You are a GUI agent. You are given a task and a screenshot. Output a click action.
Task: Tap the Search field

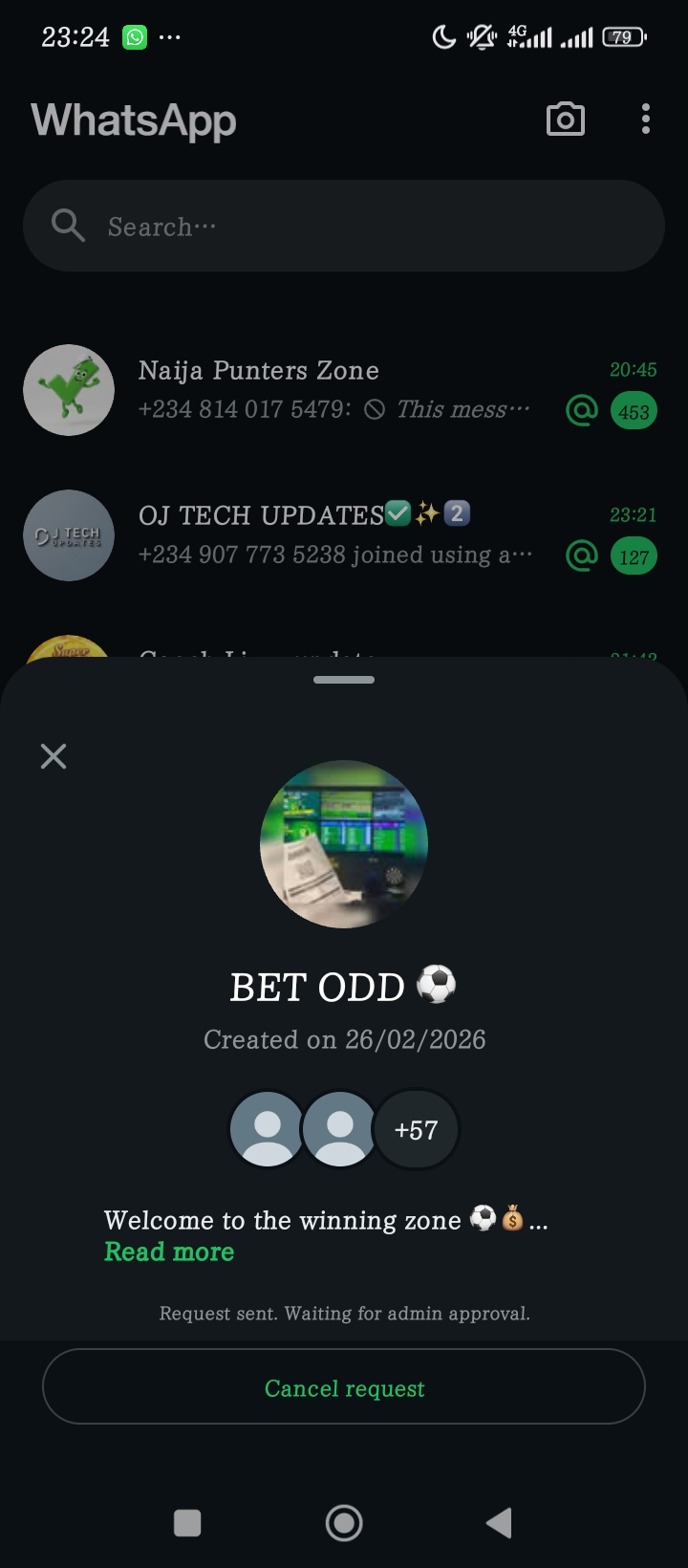[344, 227]
